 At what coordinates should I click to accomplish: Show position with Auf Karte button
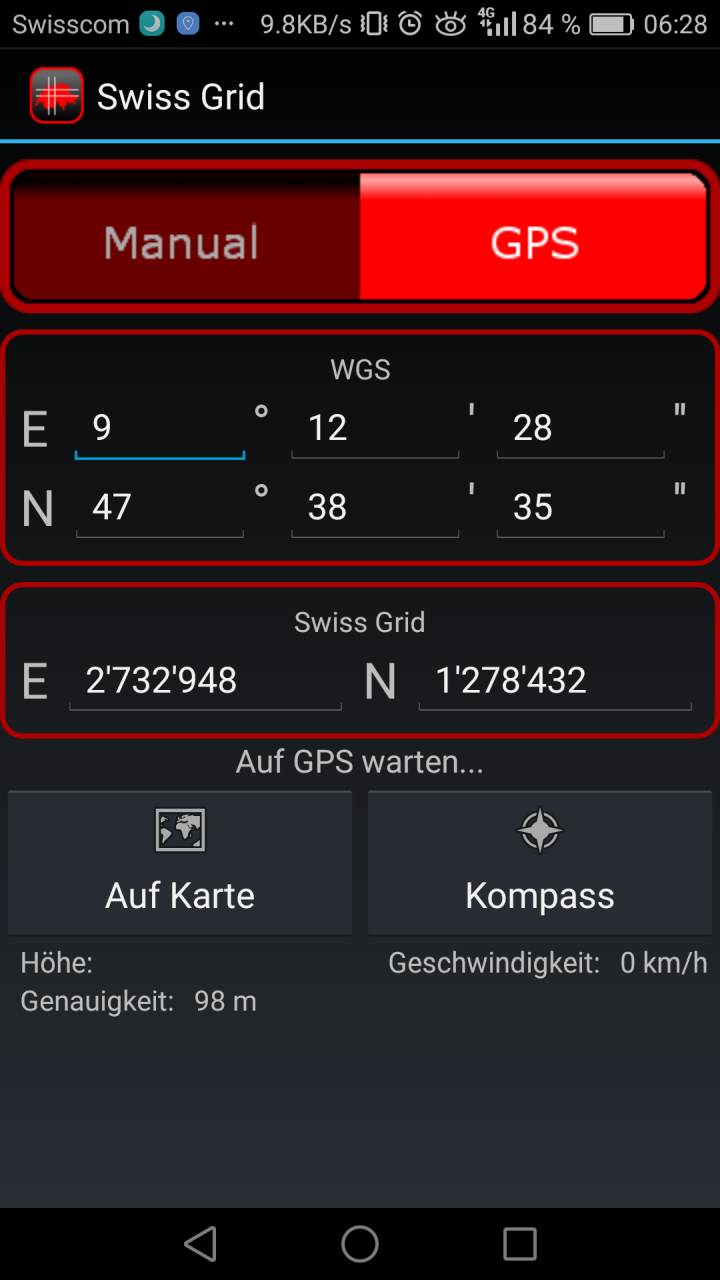pos(180,862)
